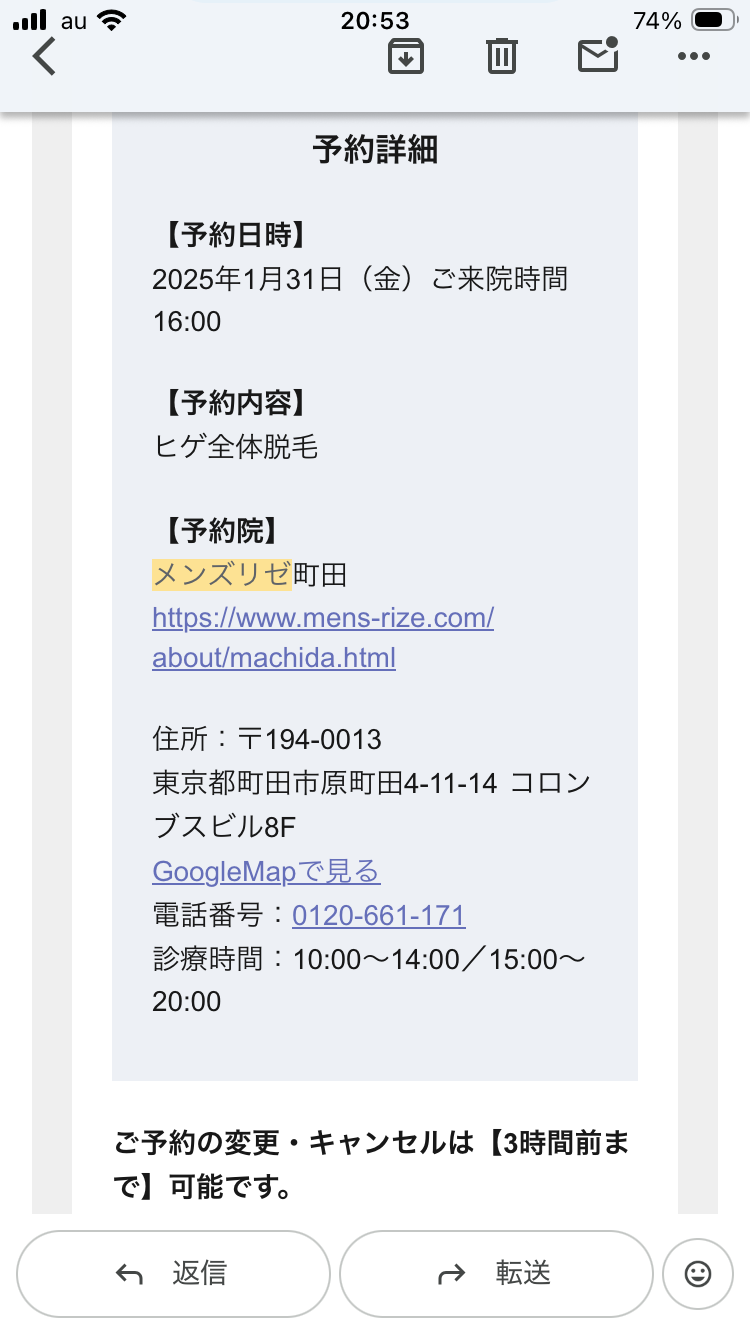This screenshot has height=1334, width=750.
Task: Tap the about/machida.html part of the URL
Action: pos(273,658)
